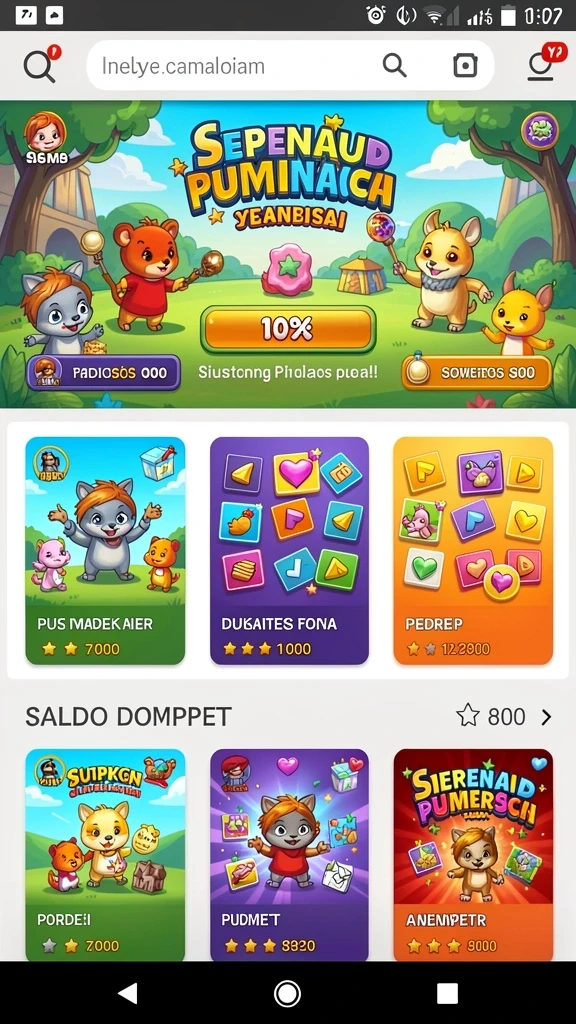Open the PEDREP game card
Screen dimensions: 576x1024
pyautogui.click(x=473, y=551)
